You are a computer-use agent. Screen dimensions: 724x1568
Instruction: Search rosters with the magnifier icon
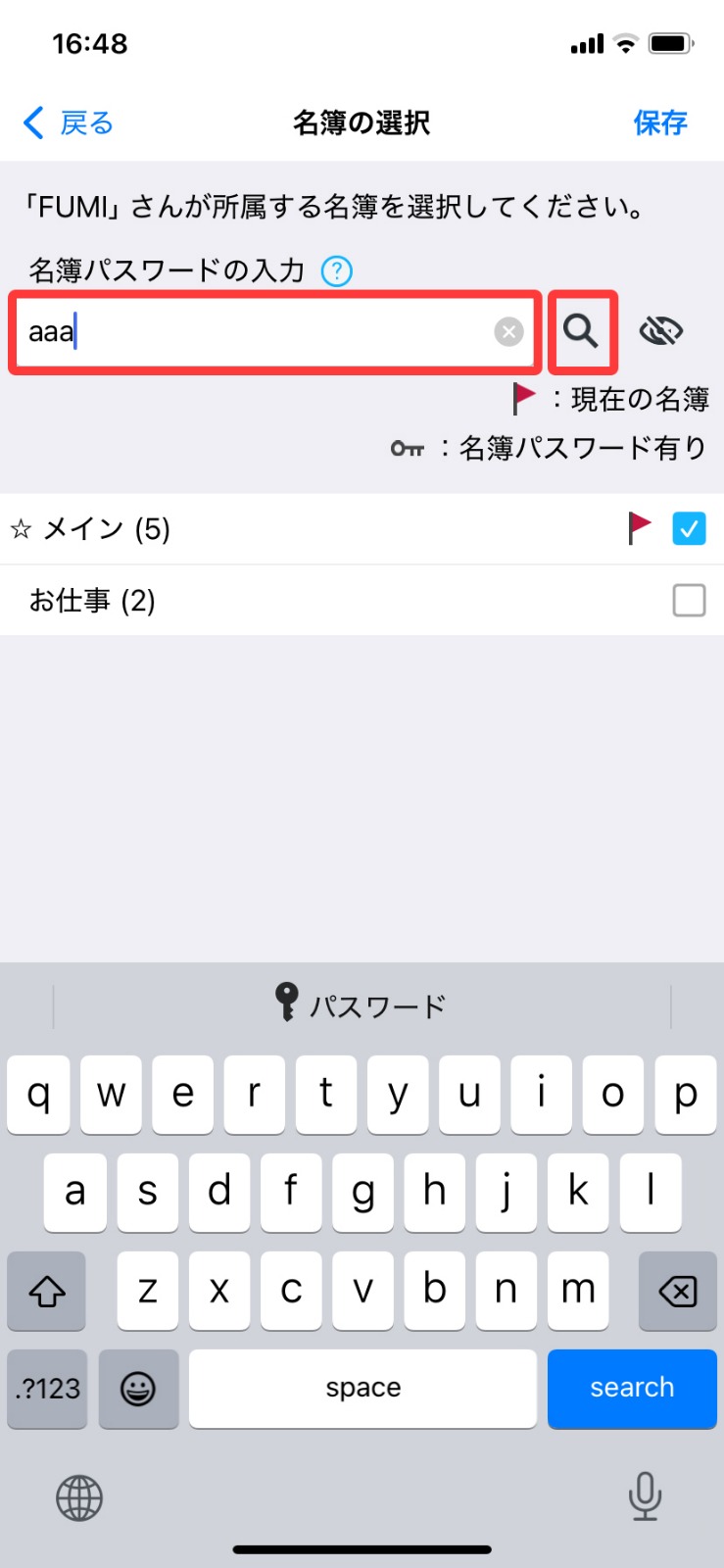pos(582,332)
